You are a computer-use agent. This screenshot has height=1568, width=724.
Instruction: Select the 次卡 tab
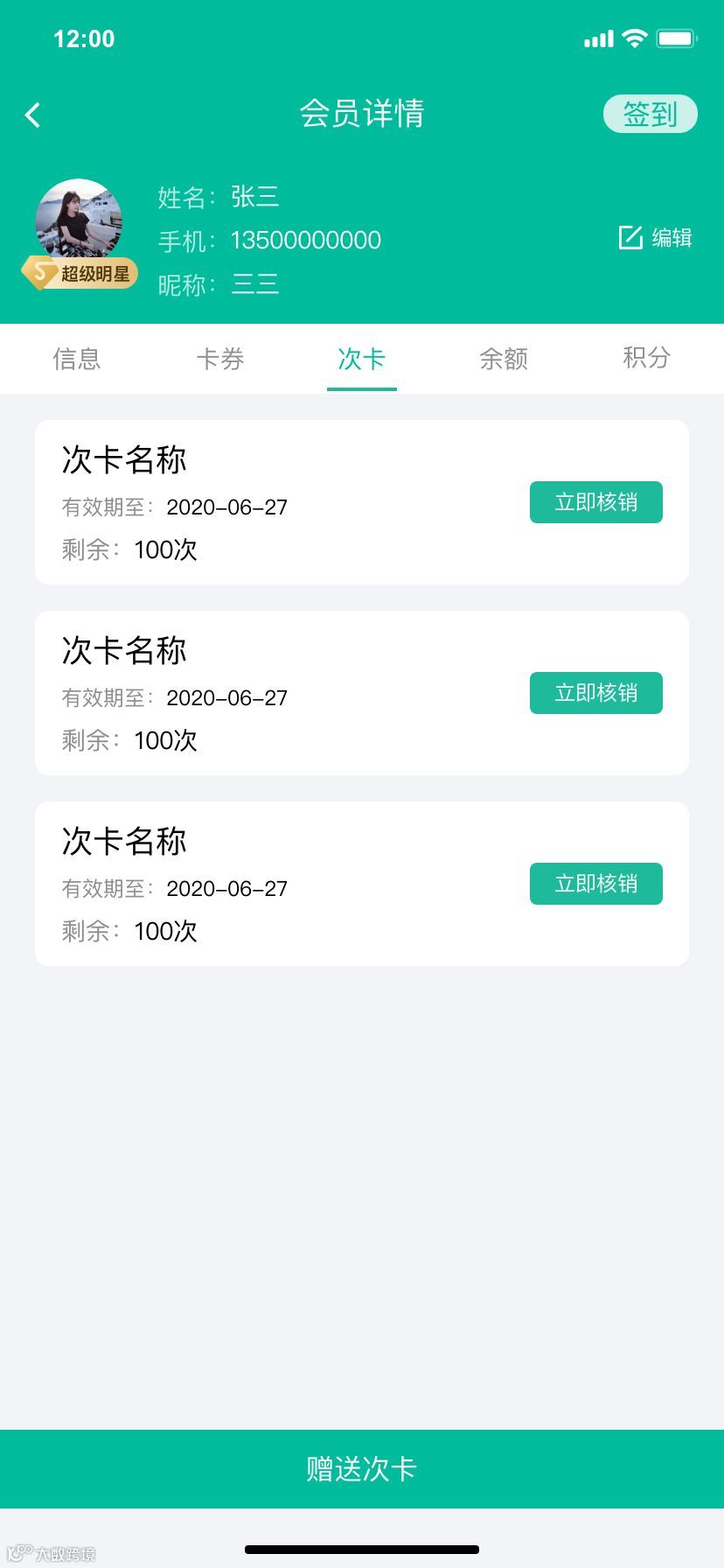pyautogui.click(x=361, y=358)
